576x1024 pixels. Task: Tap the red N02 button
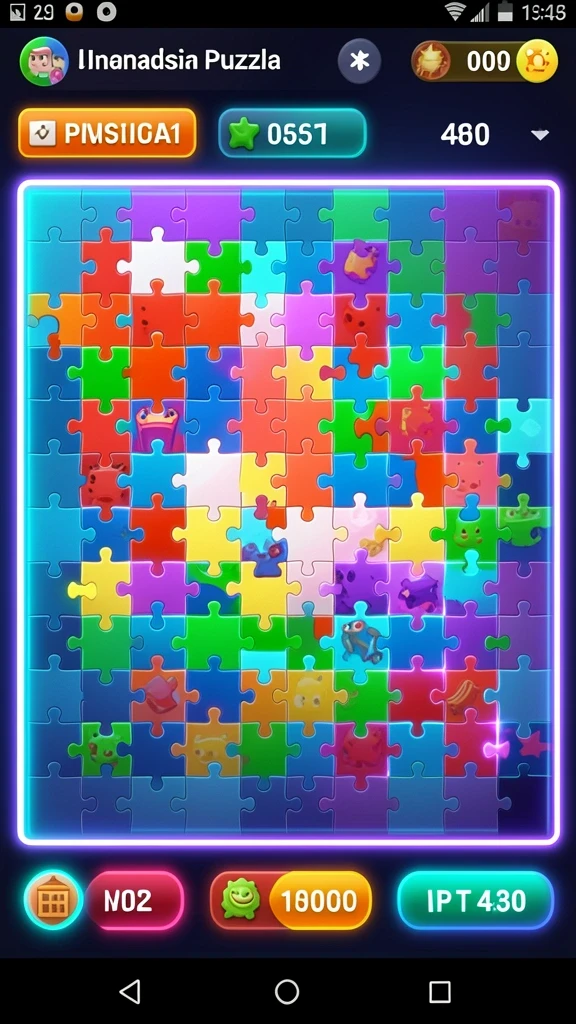pos(135,901)
